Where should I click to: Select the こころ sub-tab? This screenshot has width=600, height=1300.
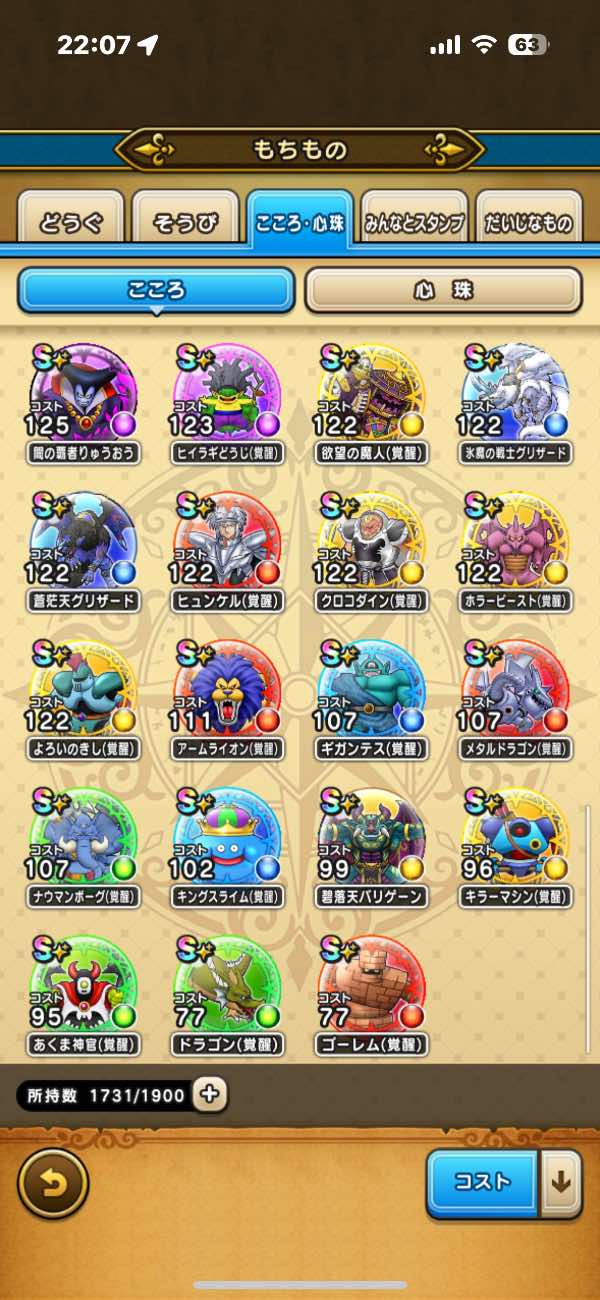coord(156,291)
